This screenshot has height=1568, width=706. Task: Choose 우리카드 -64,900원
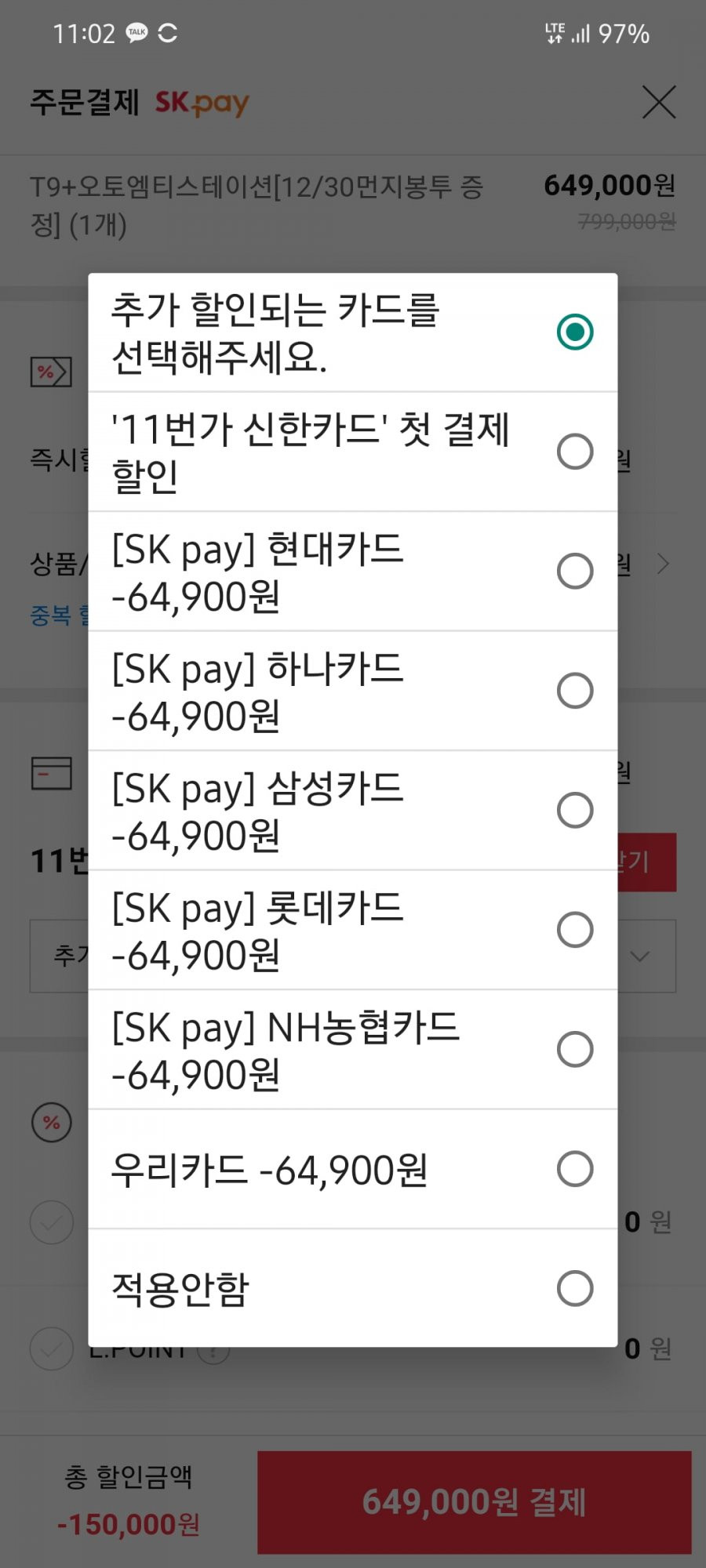352,1169
